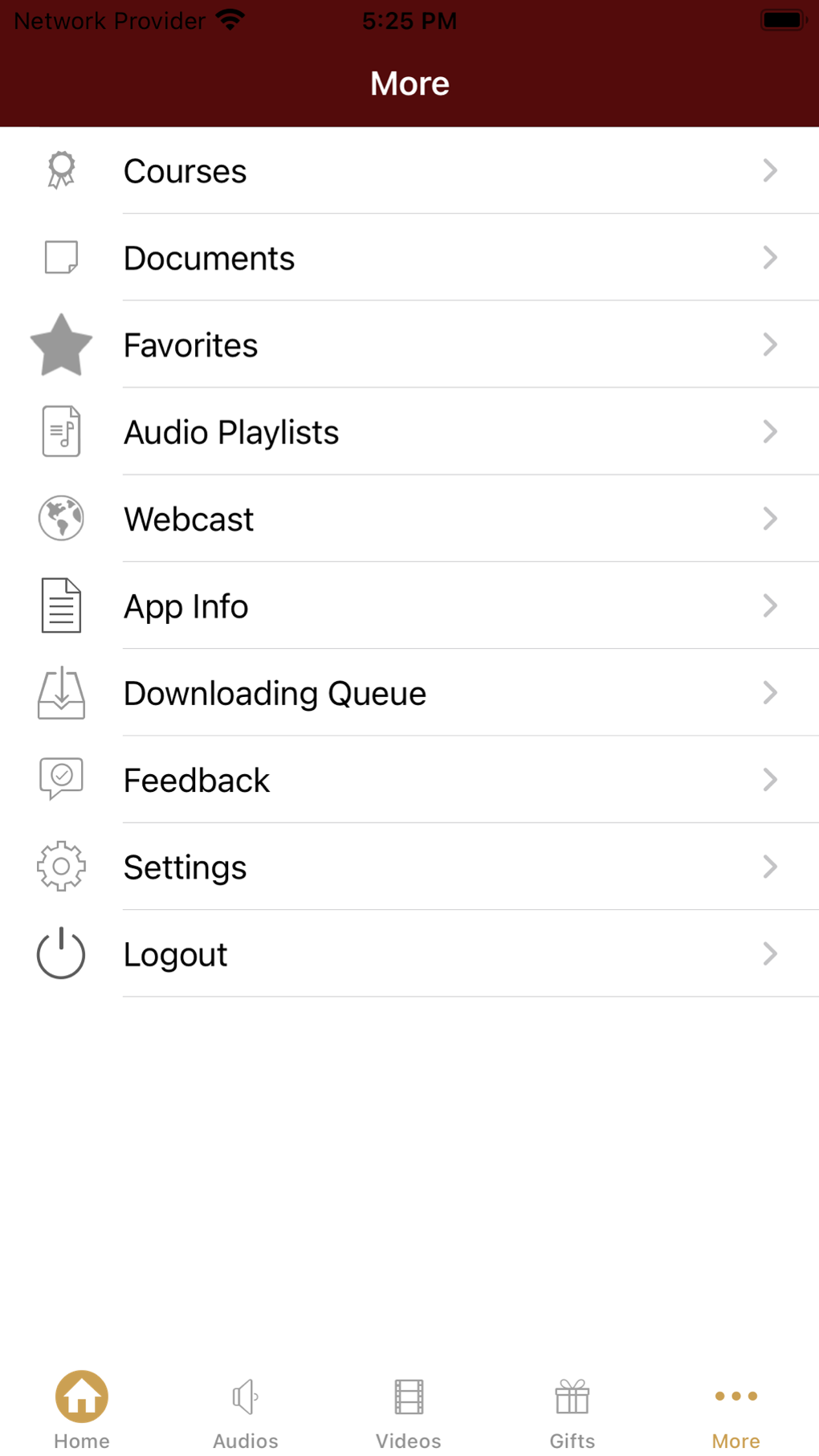Screen dimensions: 819x1456
Task: Expand the Settings row chevron
Action: point(770,867)
